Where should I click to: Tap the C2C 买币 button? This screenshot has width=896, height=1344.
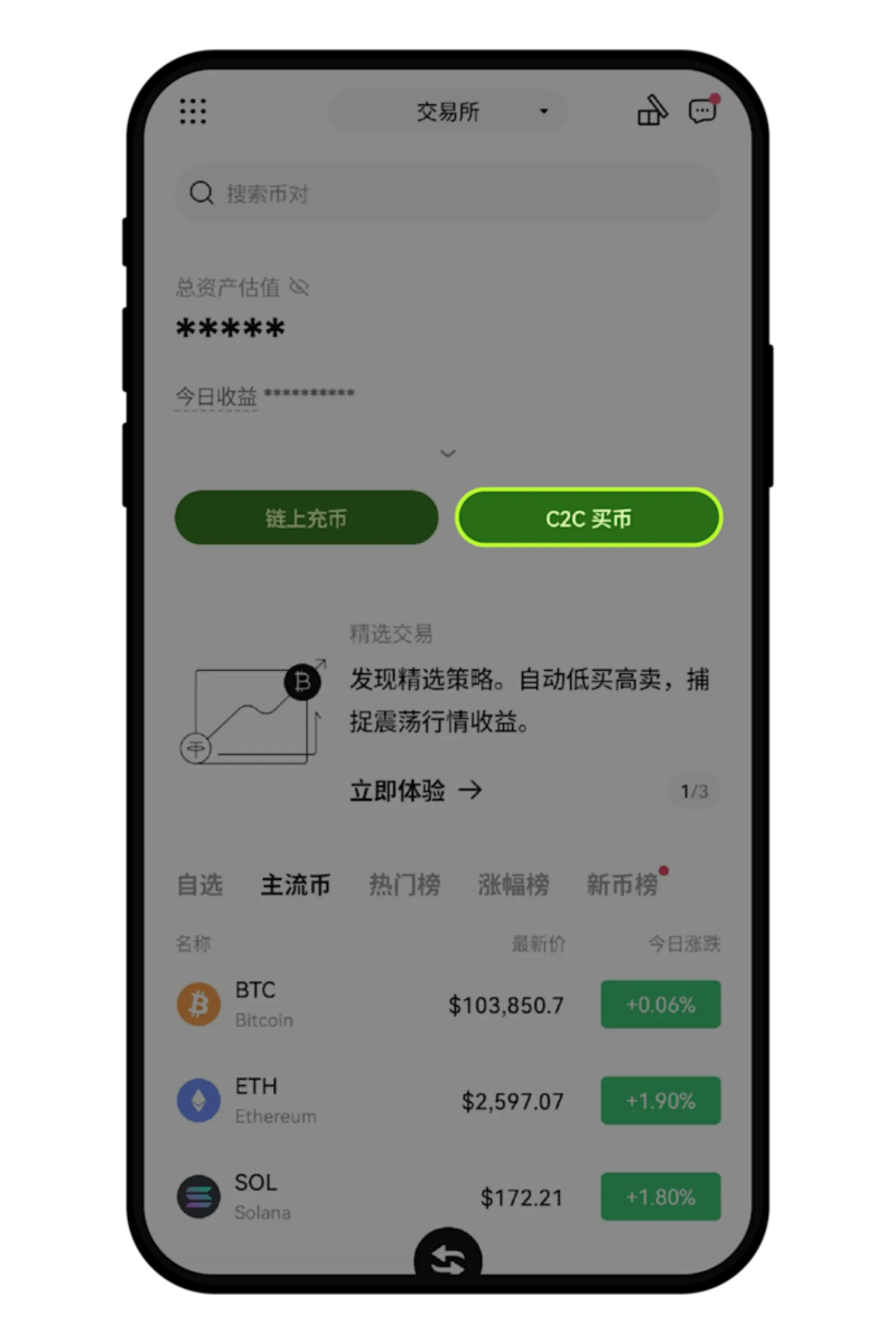click(x=589, y=518)
